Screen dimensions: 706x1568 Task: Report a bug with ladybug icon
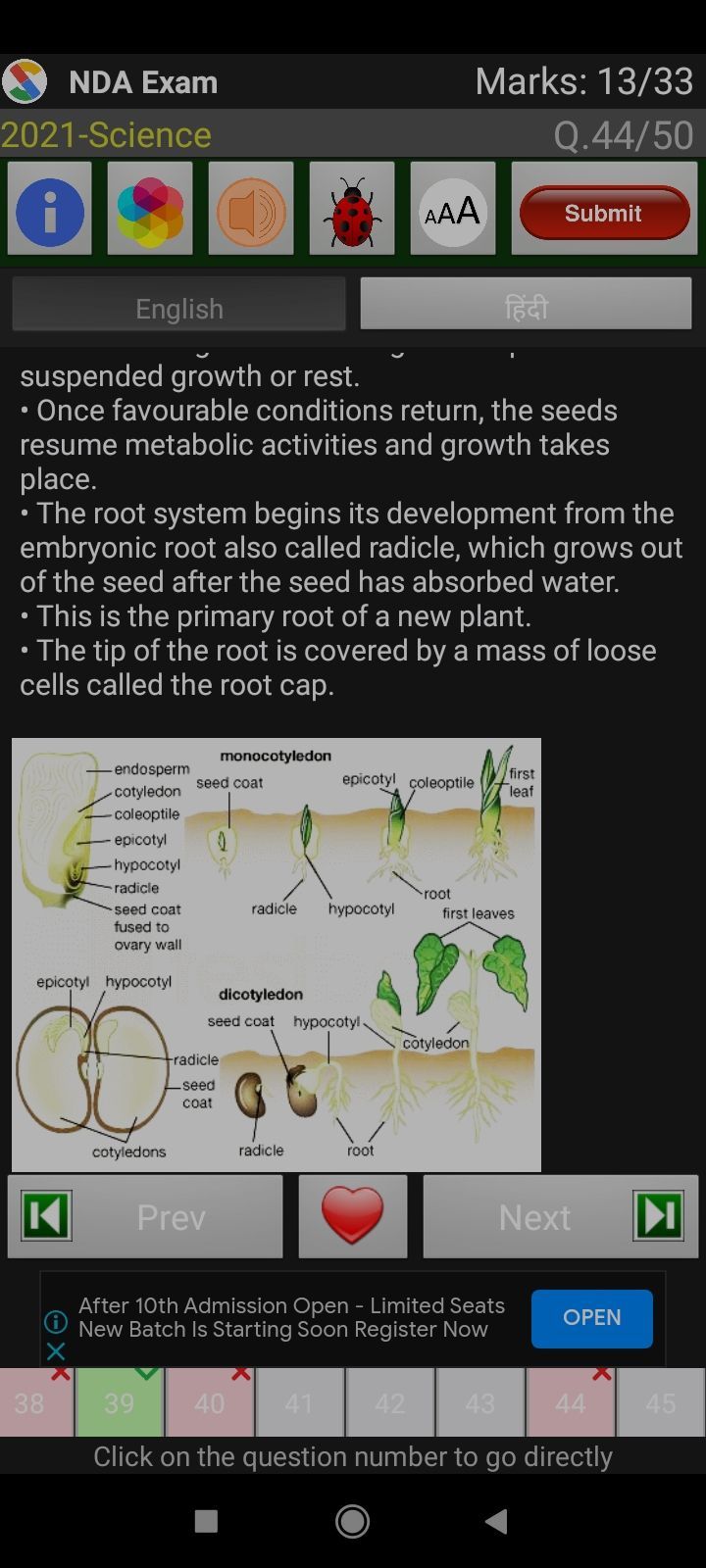(x=352, y=210)
